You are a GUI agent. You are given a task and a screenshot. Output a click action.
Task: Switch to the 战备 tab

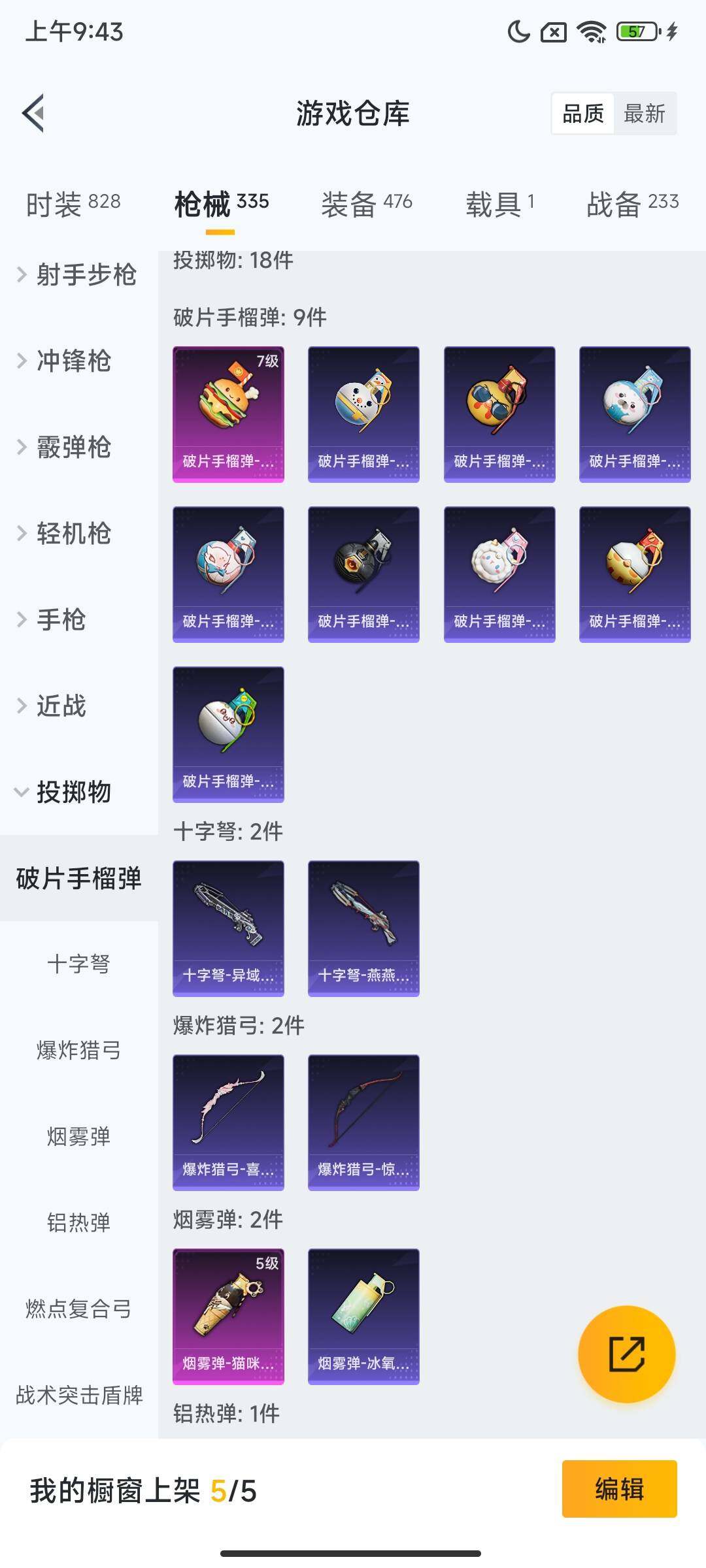[x=632, y=203]
